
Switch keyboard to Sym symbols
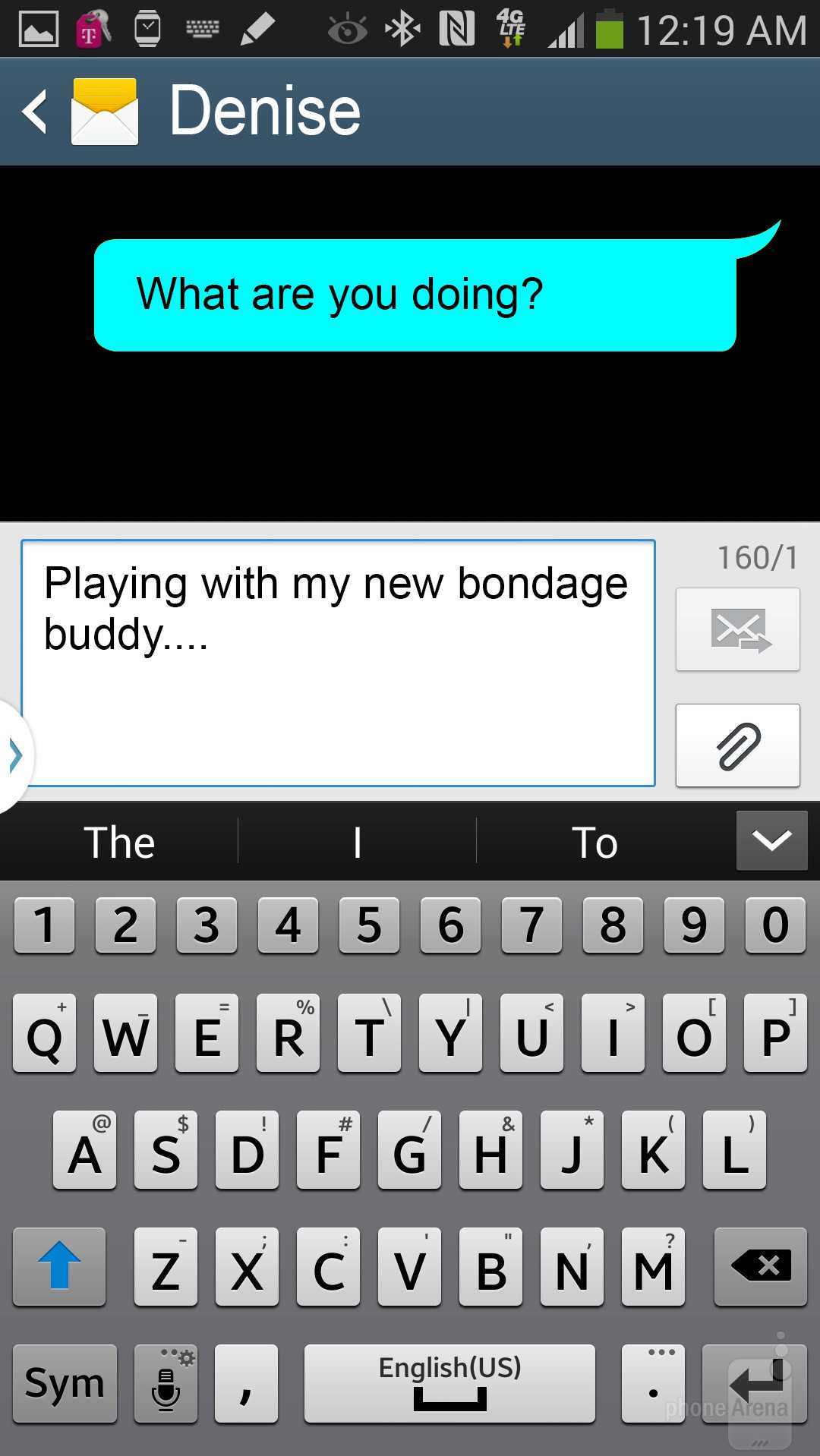point(65,1383)
